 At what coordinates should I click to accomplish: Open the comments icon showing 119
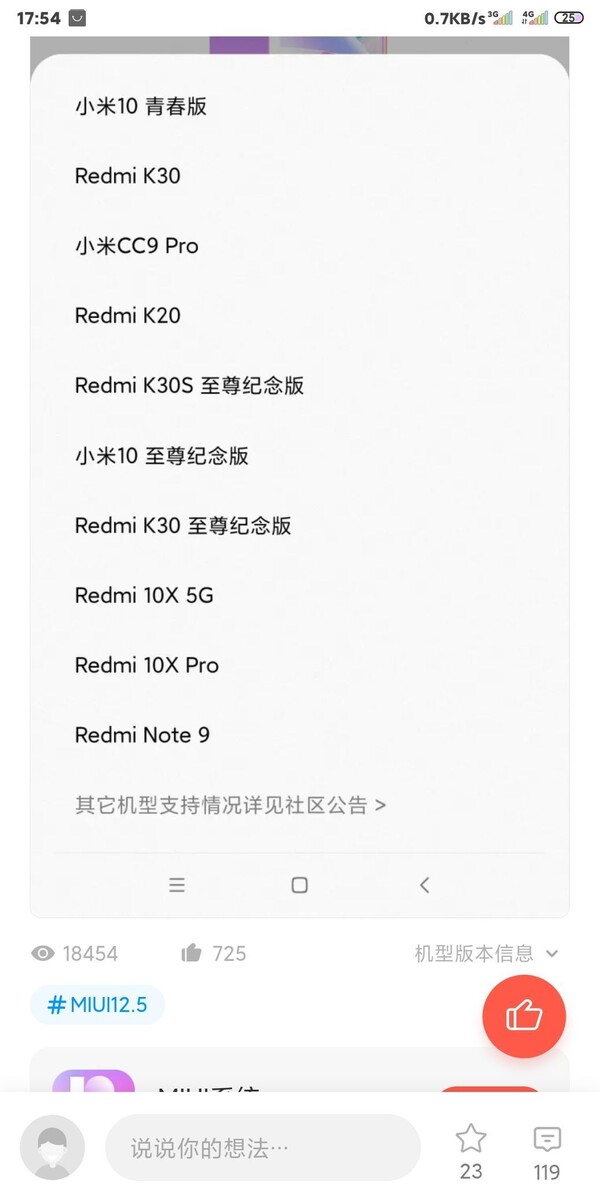(546, 1151)
